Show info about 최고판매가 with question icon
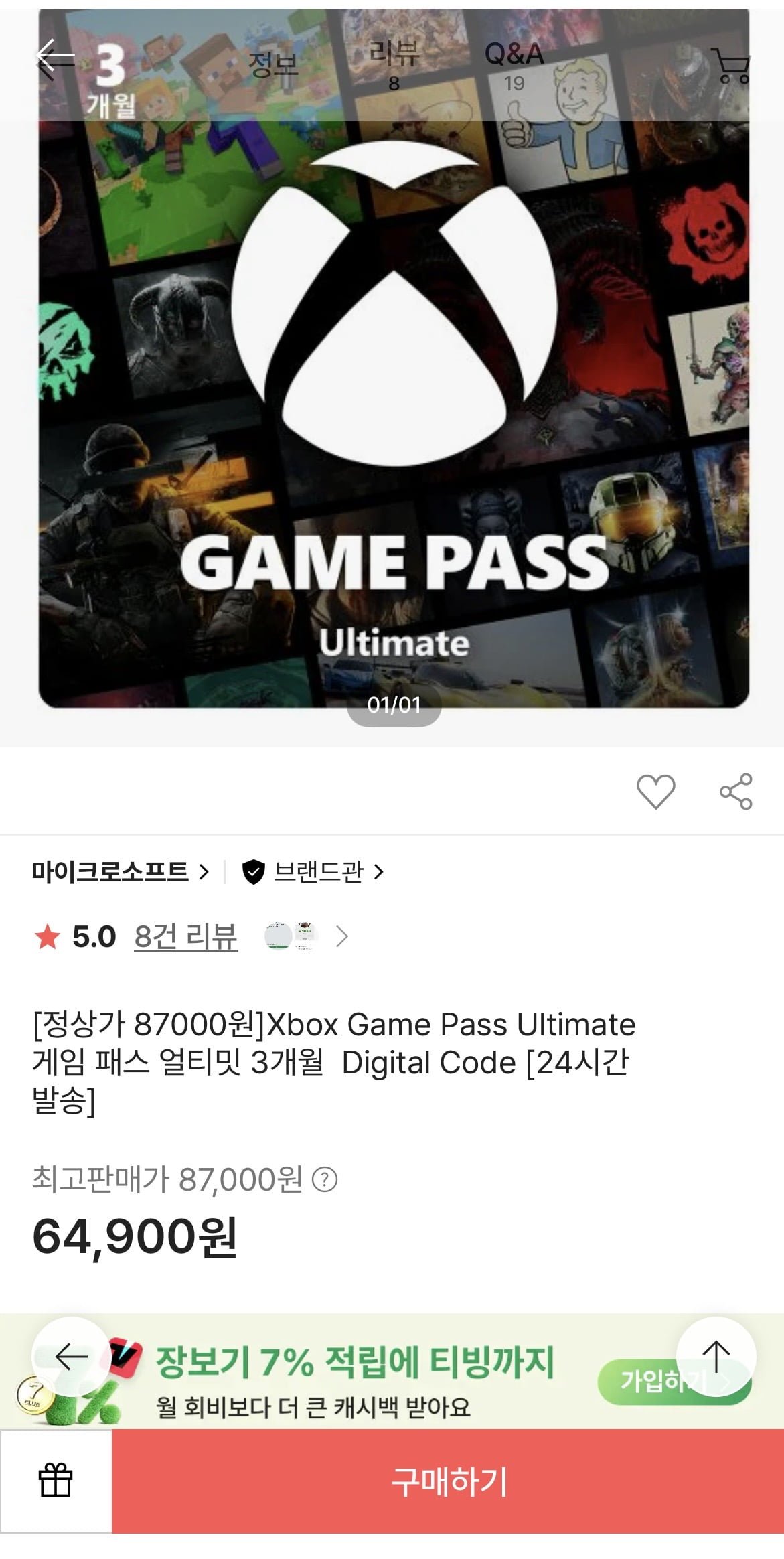The image size is (784, 1559). click(325, 1179)
